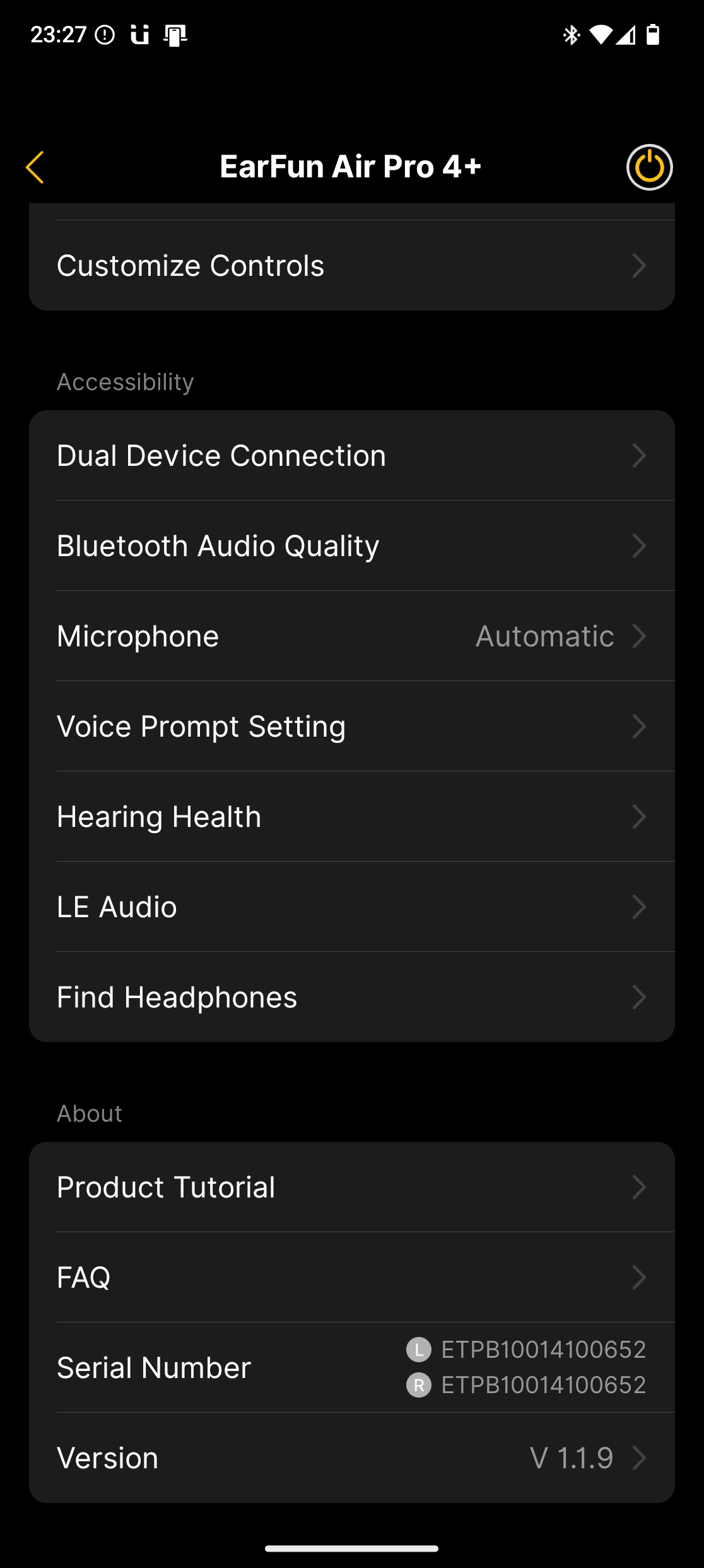This screenshot has width=704, height=1568.
Task: Tap the power icon in the header
Action: point(649,167)
